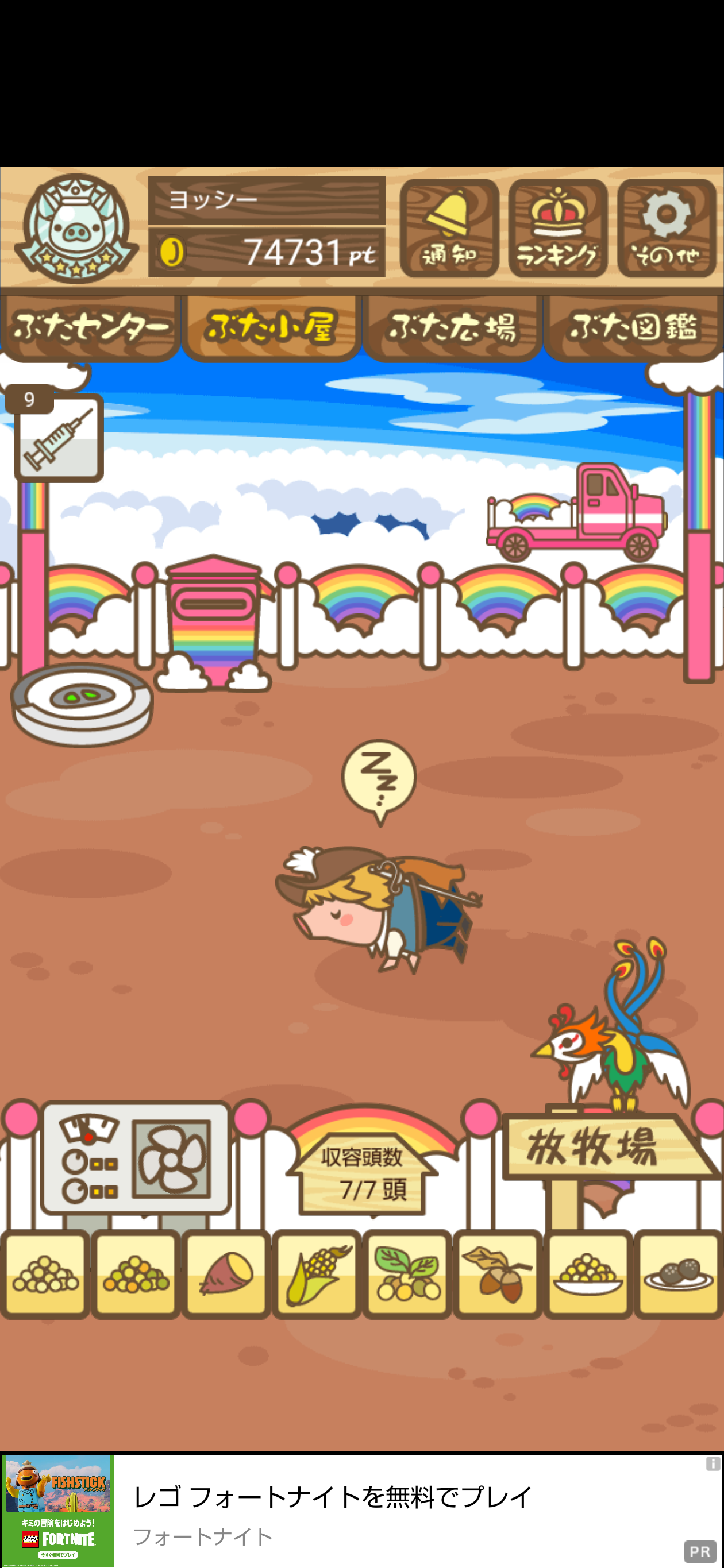
Task: Tap the rainbow mailbox
Action: (x=213, y=622)
